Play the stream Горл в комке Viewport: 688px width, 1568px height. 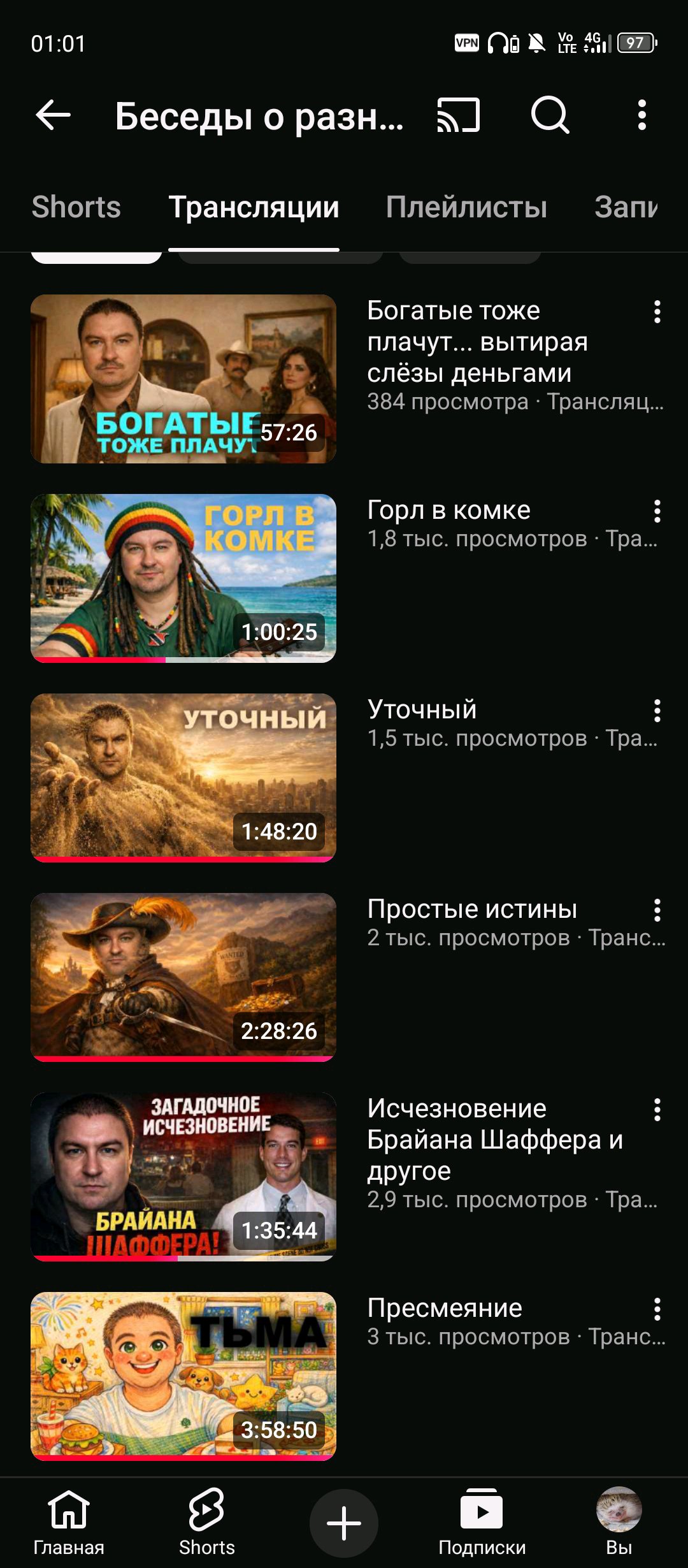click(x=183, y=578)
